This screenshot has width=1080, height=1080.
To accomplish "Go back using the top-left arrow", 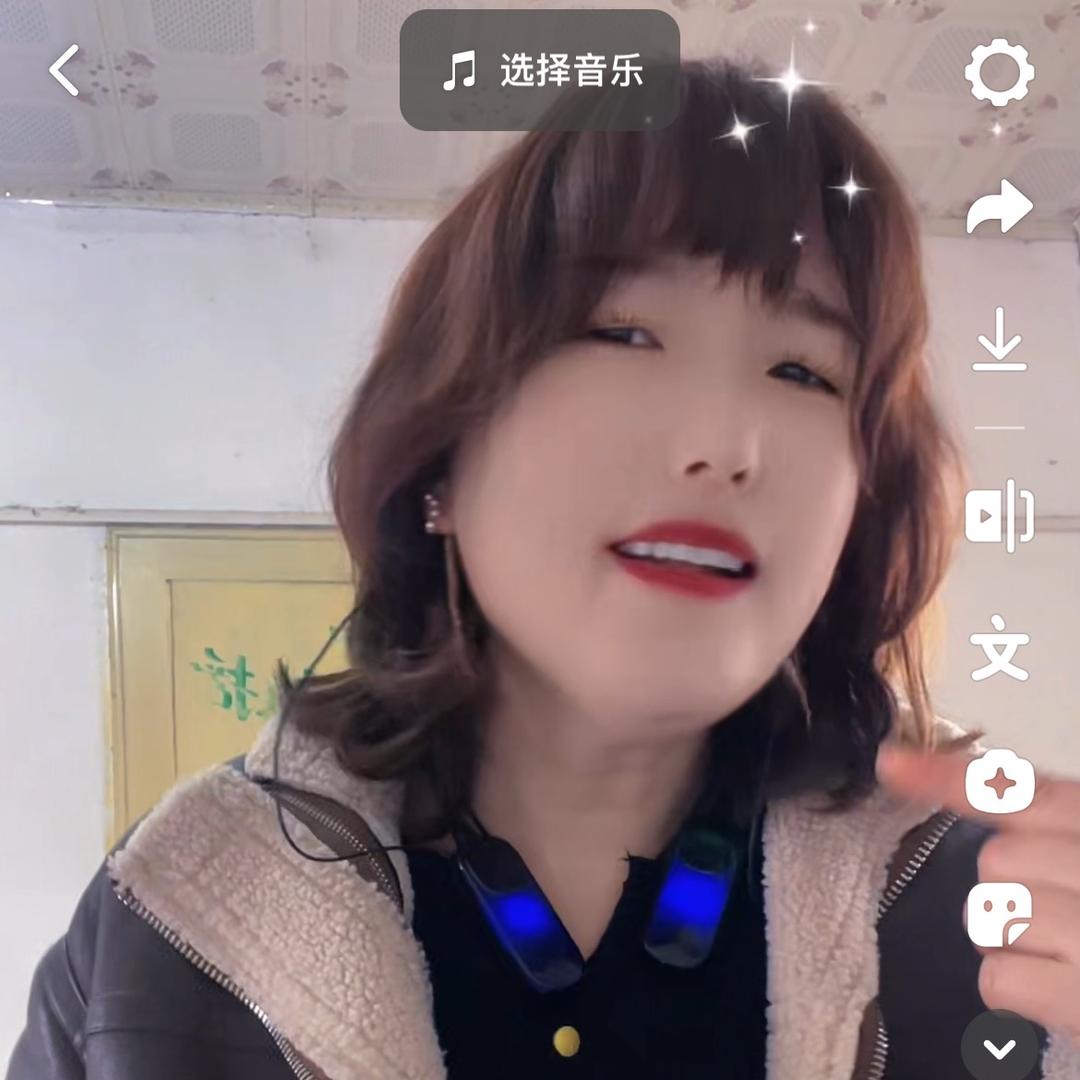I will coord(64,71).
